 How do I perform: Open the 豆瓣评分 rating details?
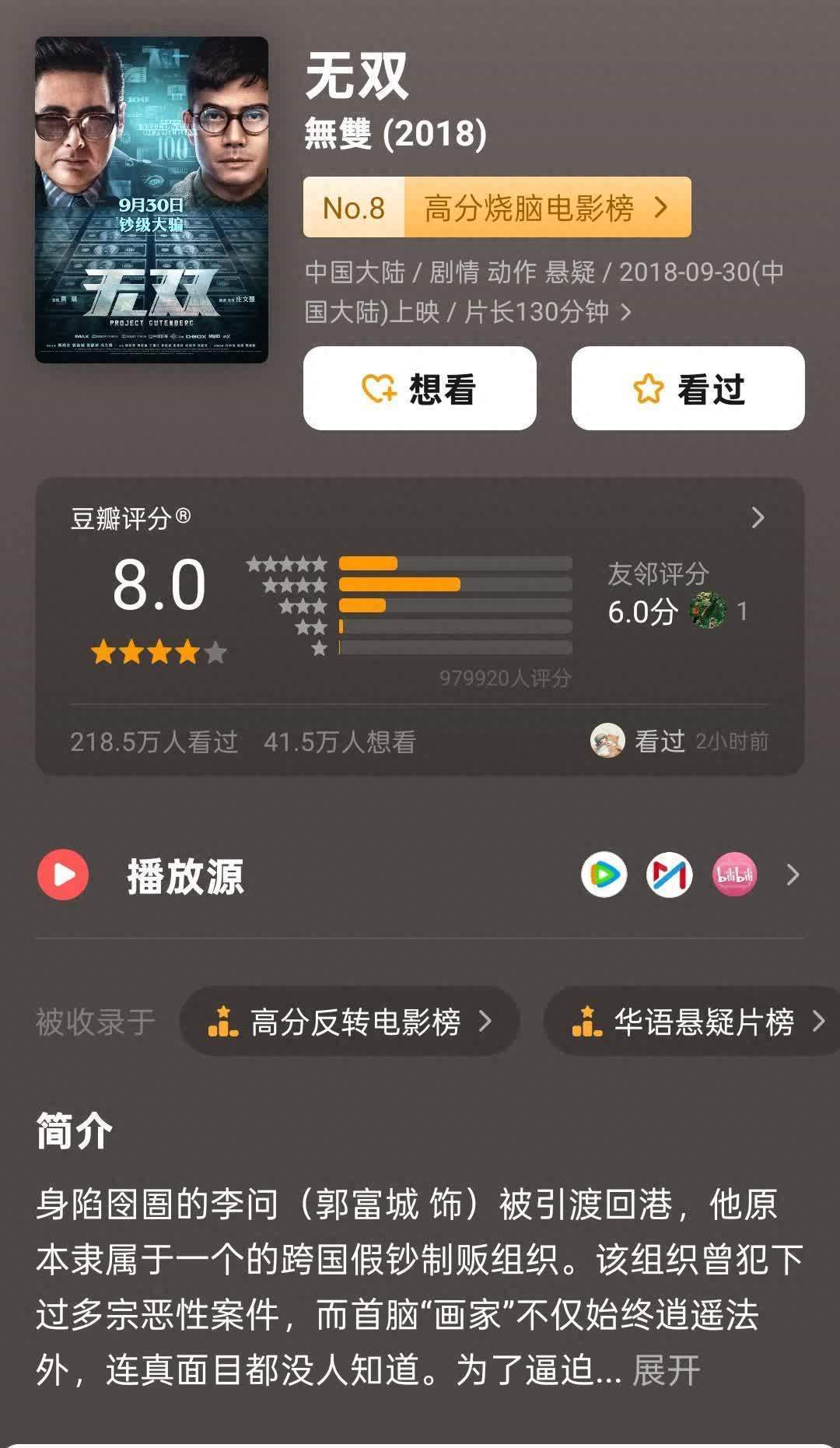click(x=758, y=517)
